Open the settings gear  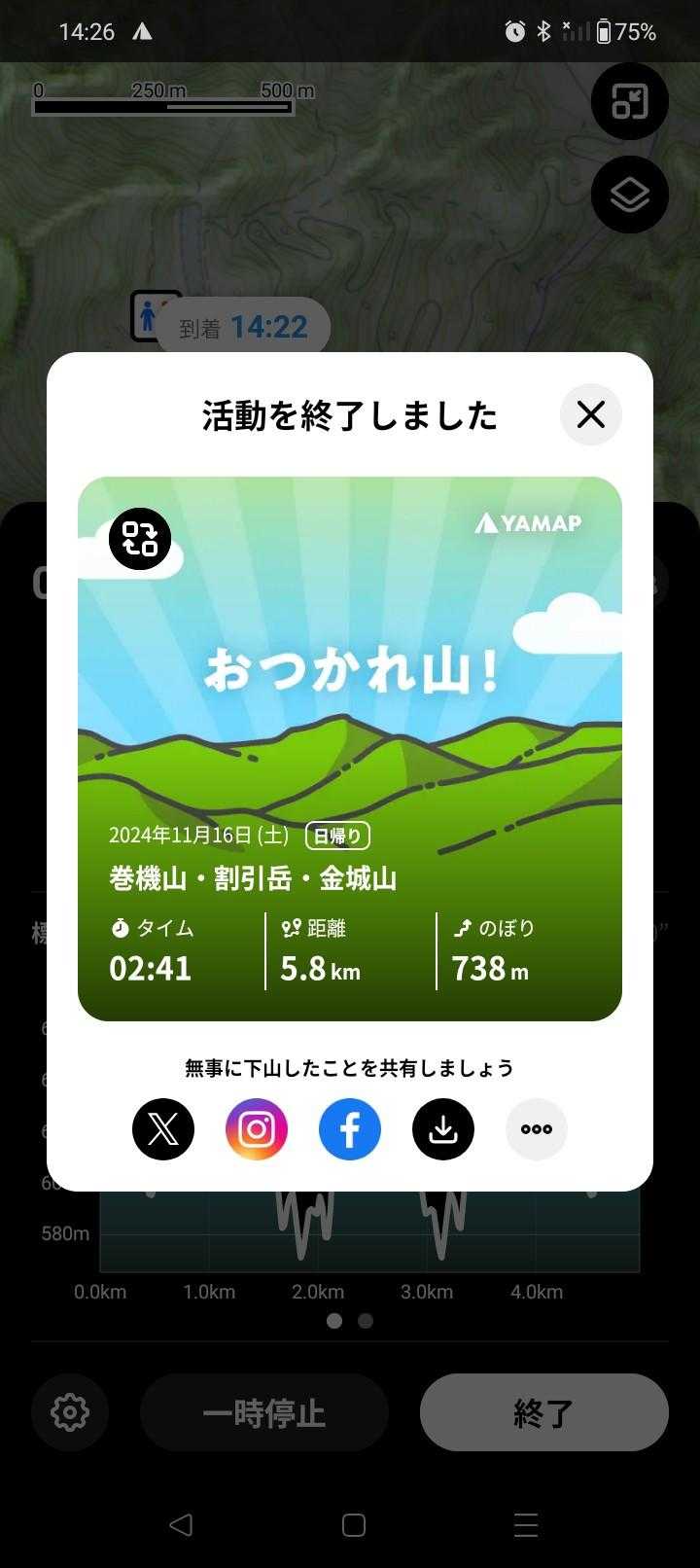pos(70,1412)
